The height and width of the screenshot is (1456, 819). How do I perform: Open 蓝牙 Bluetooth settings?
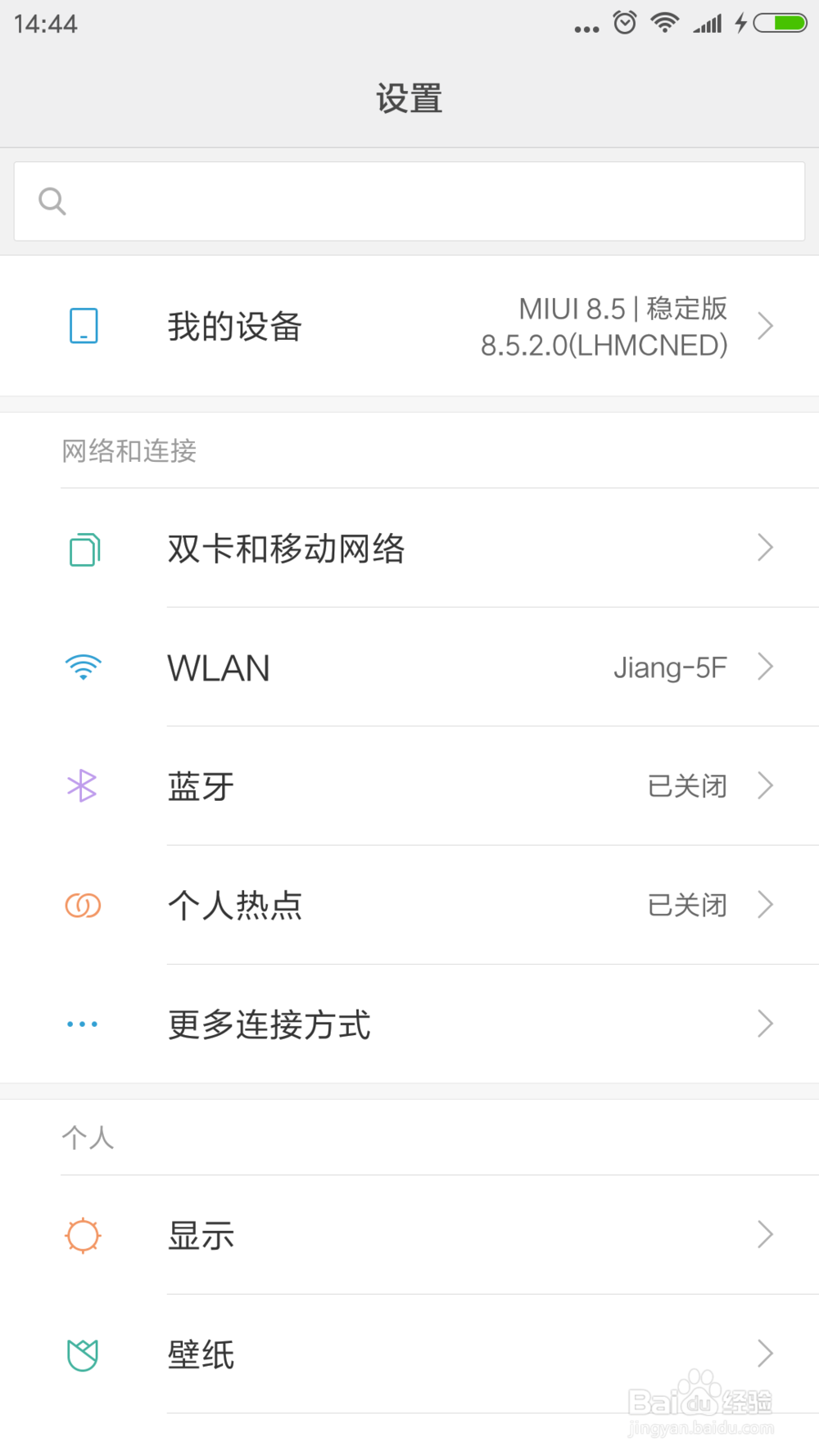pos(409,786)
